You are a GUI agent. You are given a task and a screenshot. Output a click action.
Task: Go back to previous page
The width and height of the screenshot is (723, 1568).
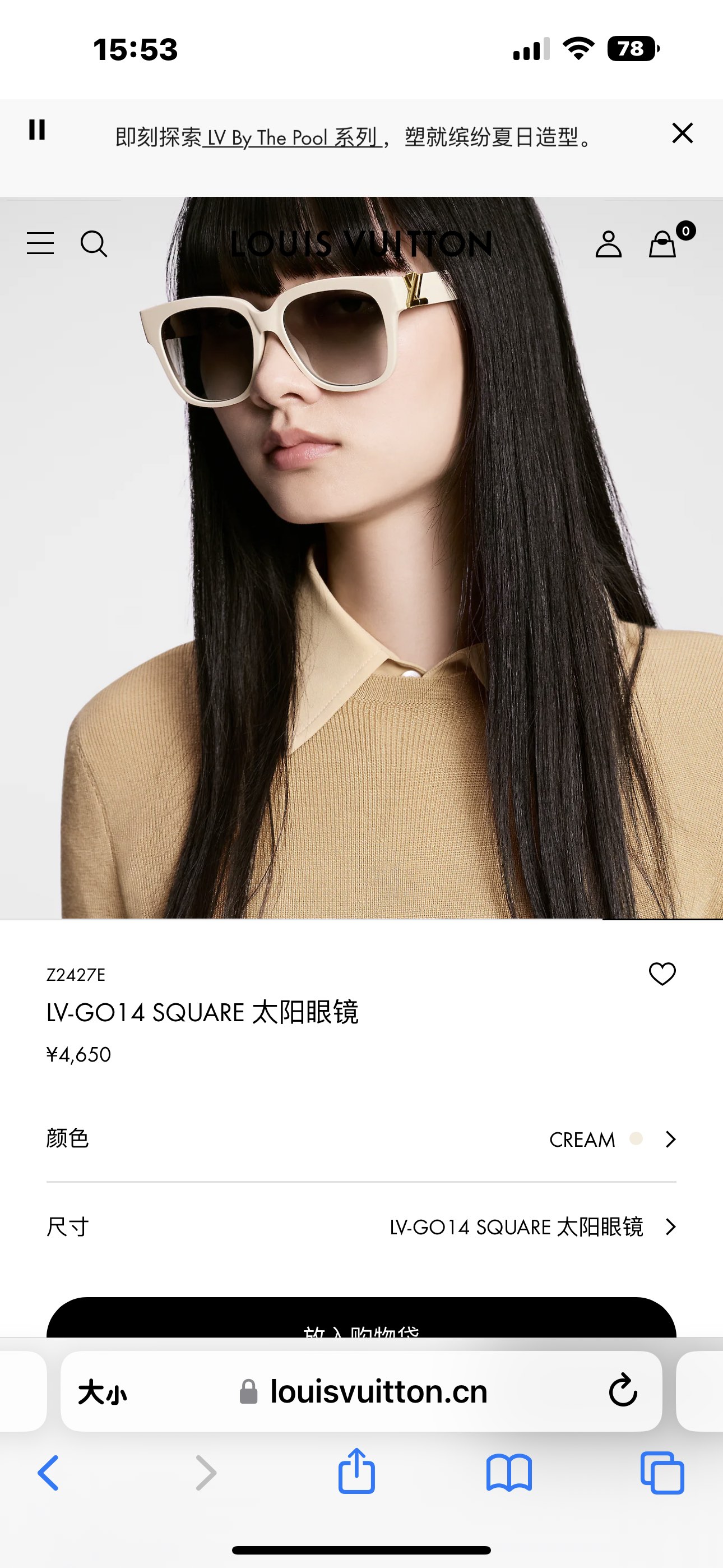point(49,1473)
